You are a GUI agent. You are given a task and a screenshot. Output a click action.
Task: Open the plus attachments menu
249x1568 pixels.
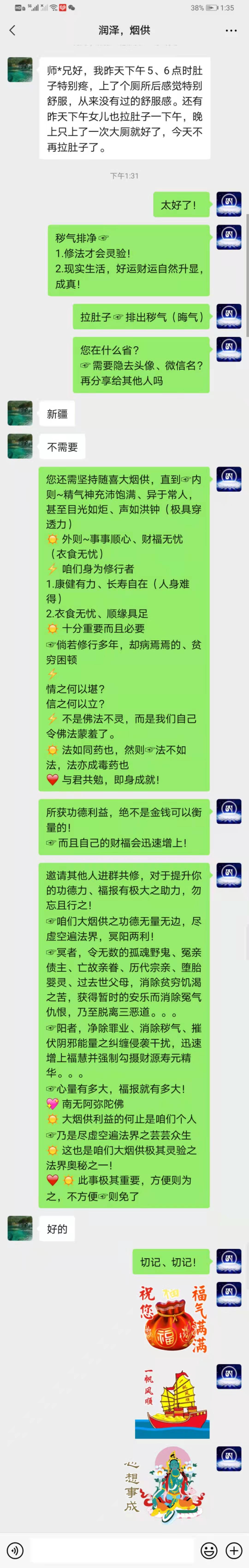point(234,1550)
